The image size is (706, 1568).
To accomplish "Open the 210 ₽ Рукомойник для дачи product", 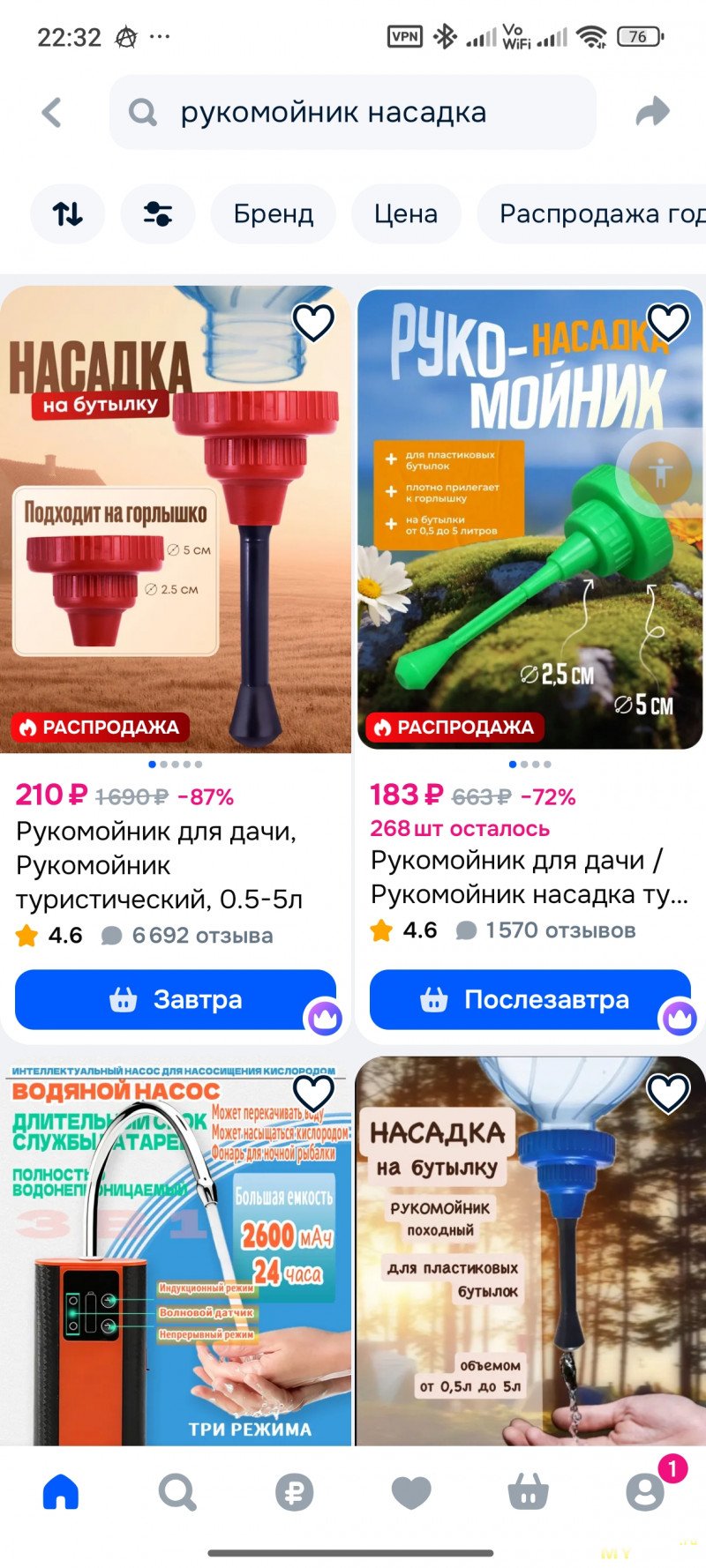I will coord(159,865).
